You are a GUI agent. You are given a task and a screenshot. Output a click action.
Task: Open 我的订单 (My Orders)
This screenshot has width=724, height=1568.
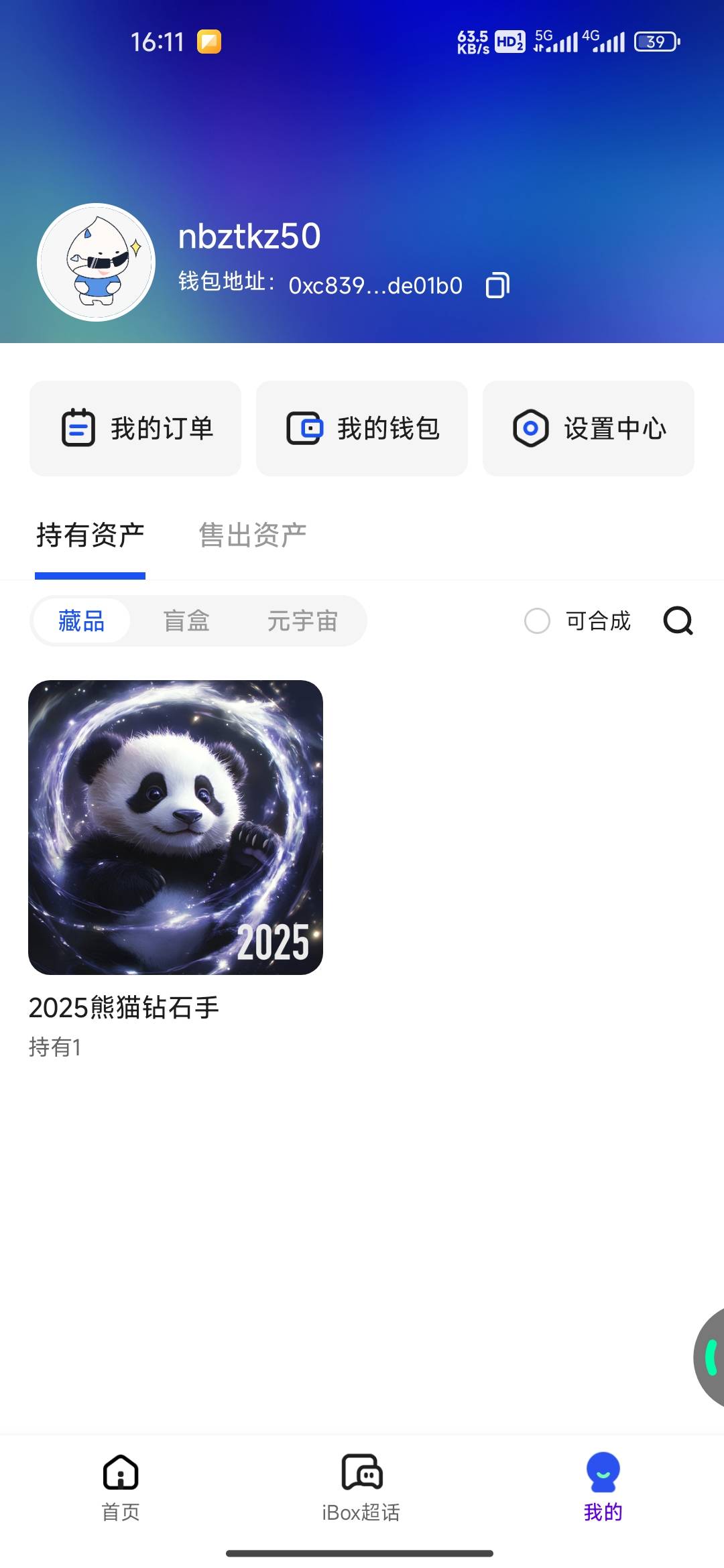135,429
